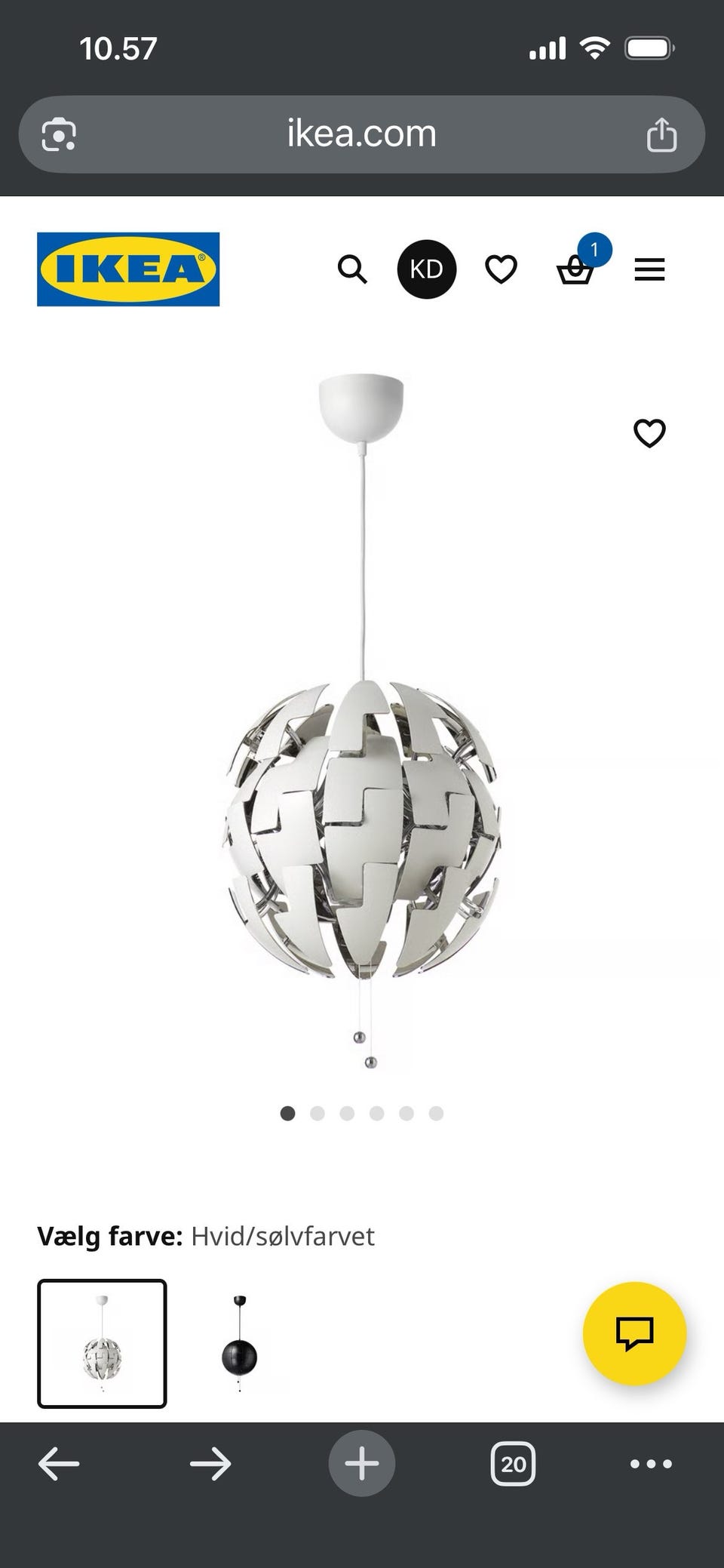Go forward in browser history
The image size is (724, 1568).
210,1464
